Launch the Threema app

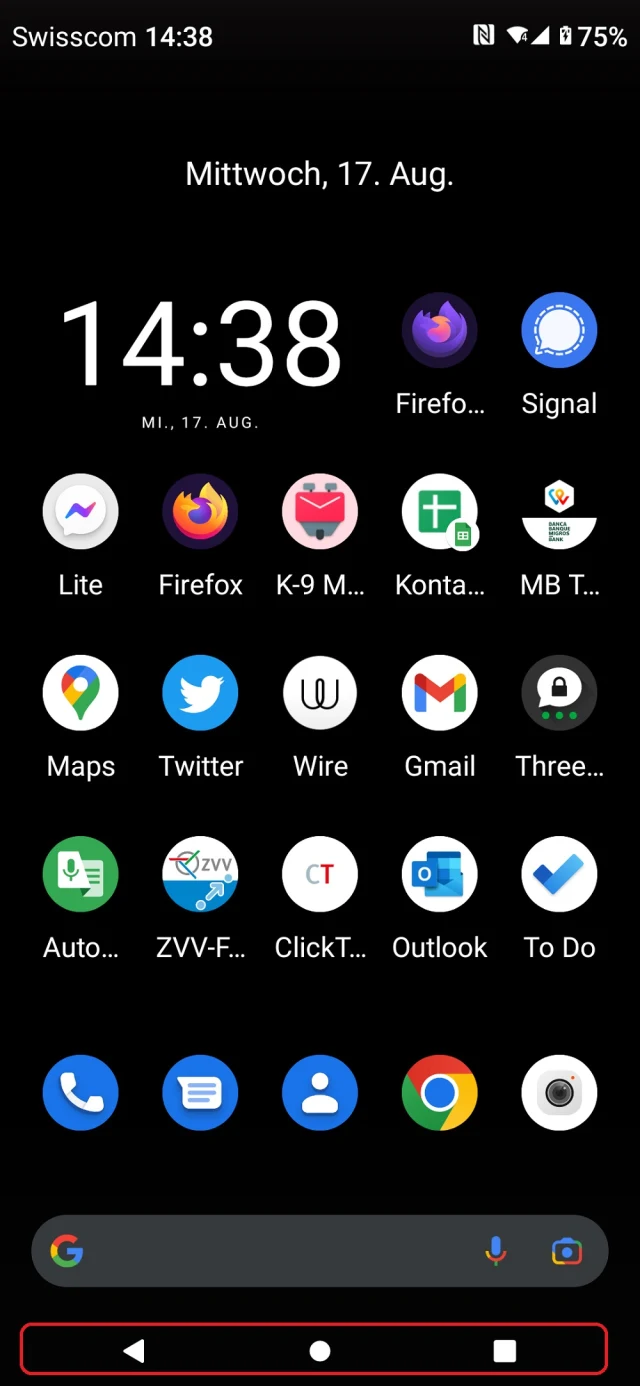point(559,693)
